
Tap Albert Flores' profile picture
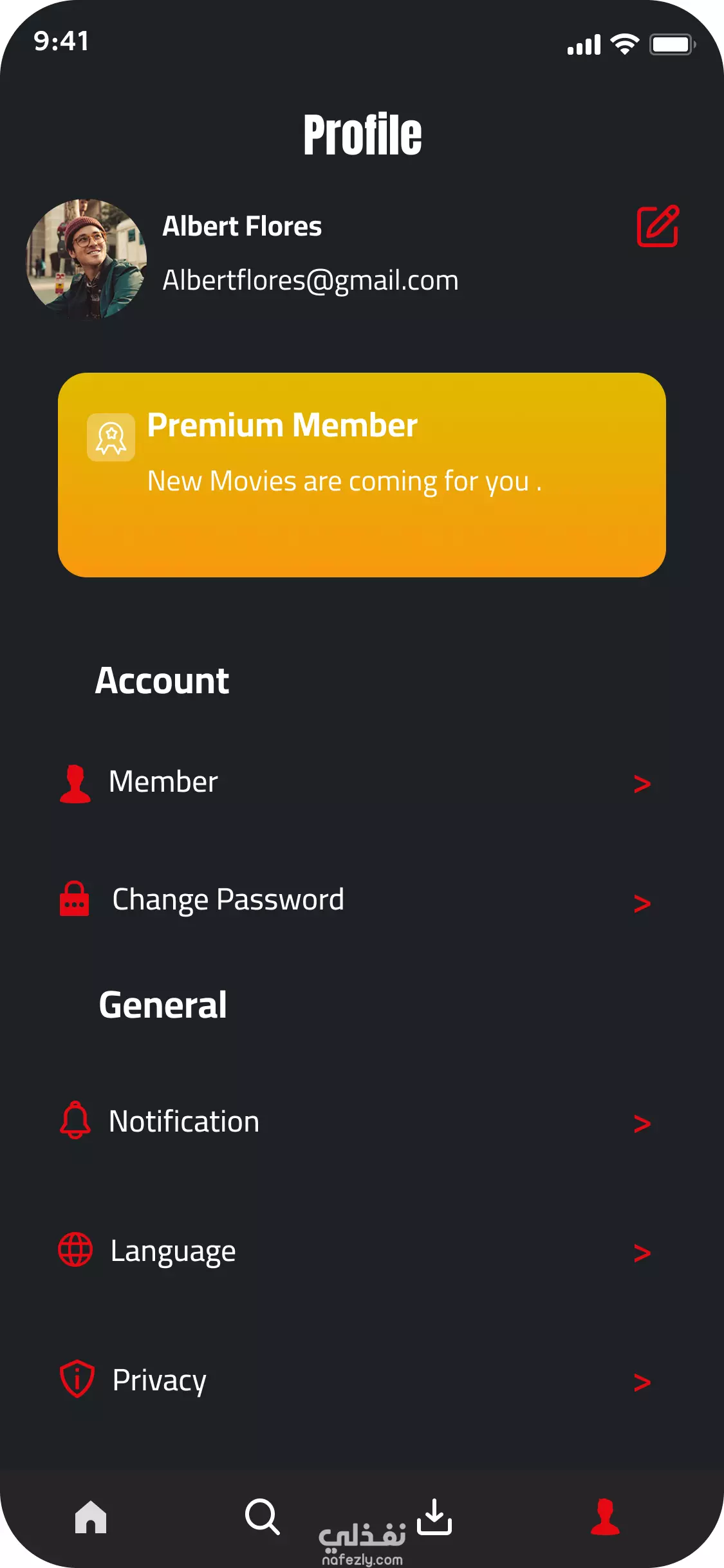tap(86, 259)
